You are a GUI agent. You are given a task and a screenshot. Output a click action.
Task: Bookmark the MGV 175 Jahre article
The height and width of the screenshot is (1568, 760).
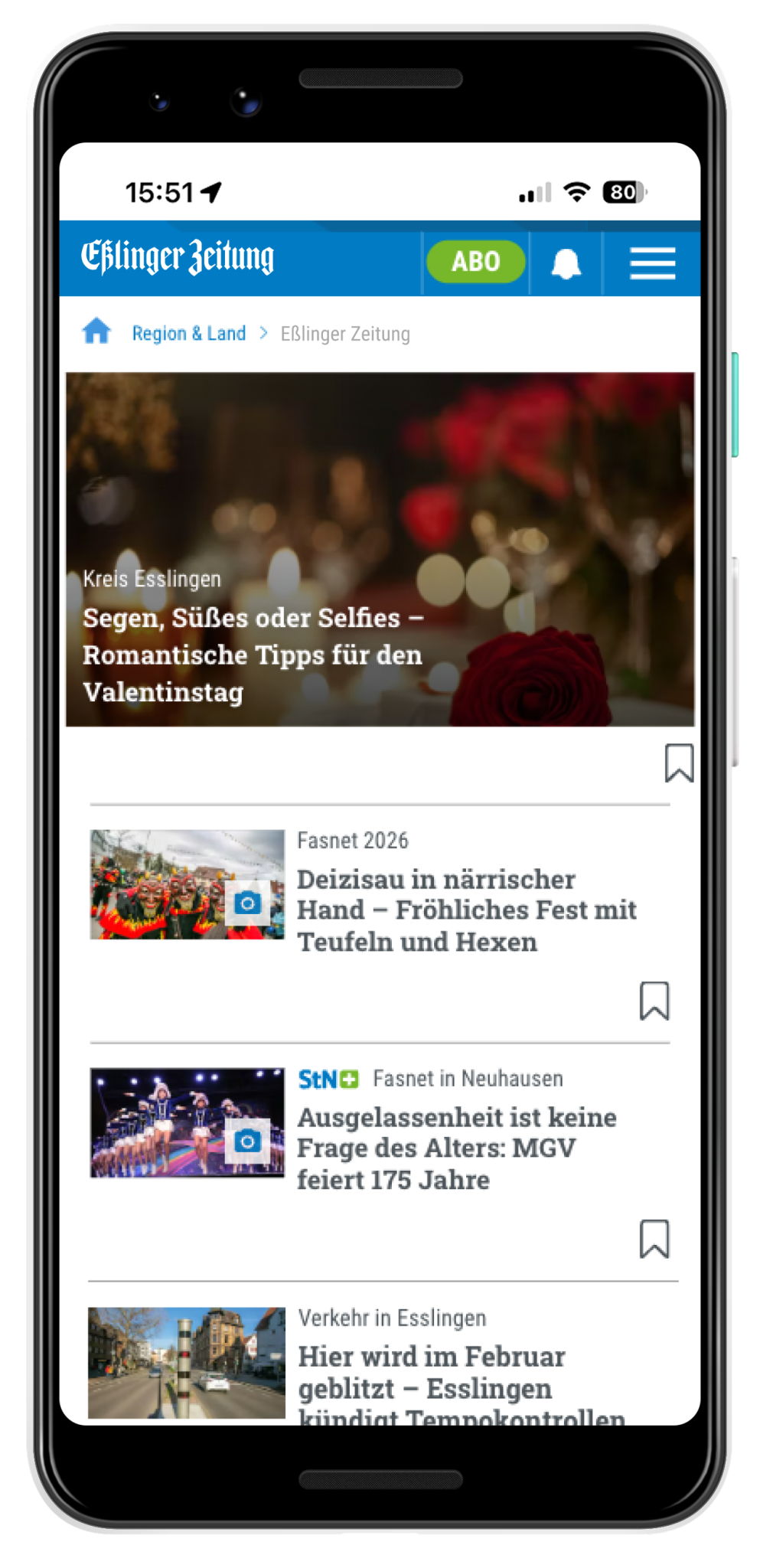click(x=654, y=1239)
